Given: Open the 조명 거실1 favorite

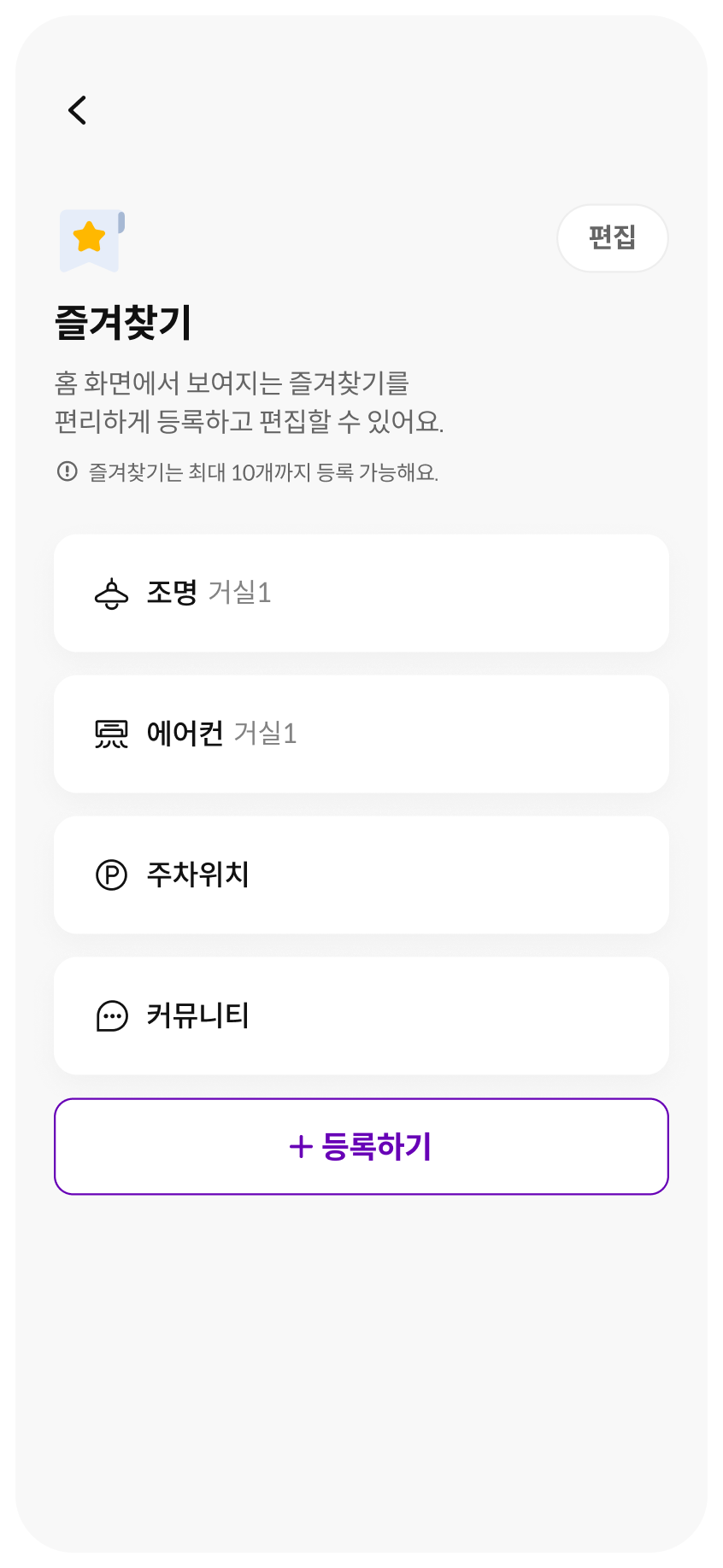Looking at the screenshot, I should coord(361,594).
